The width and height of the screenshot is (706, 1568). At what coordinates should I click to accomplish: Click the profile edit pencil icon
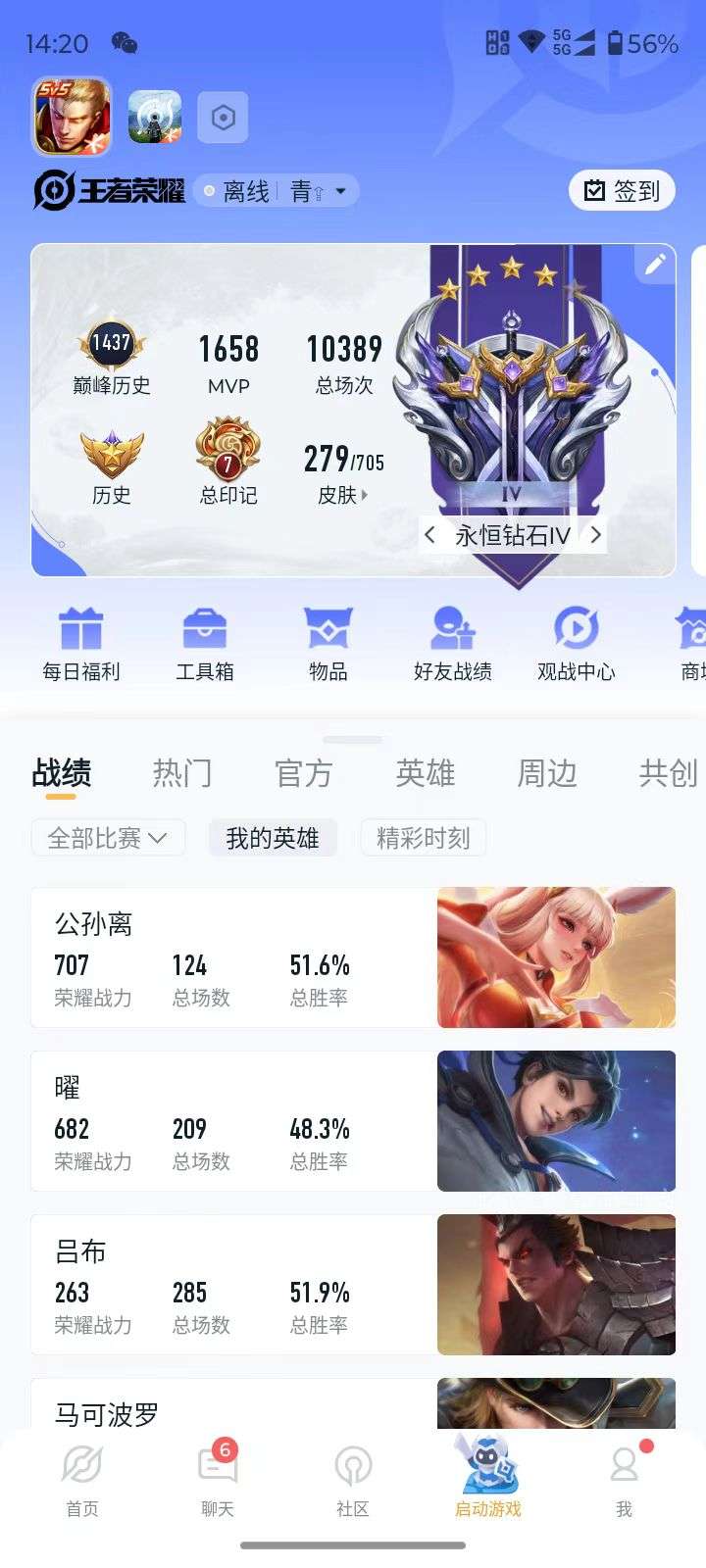[x=655, y=263]
